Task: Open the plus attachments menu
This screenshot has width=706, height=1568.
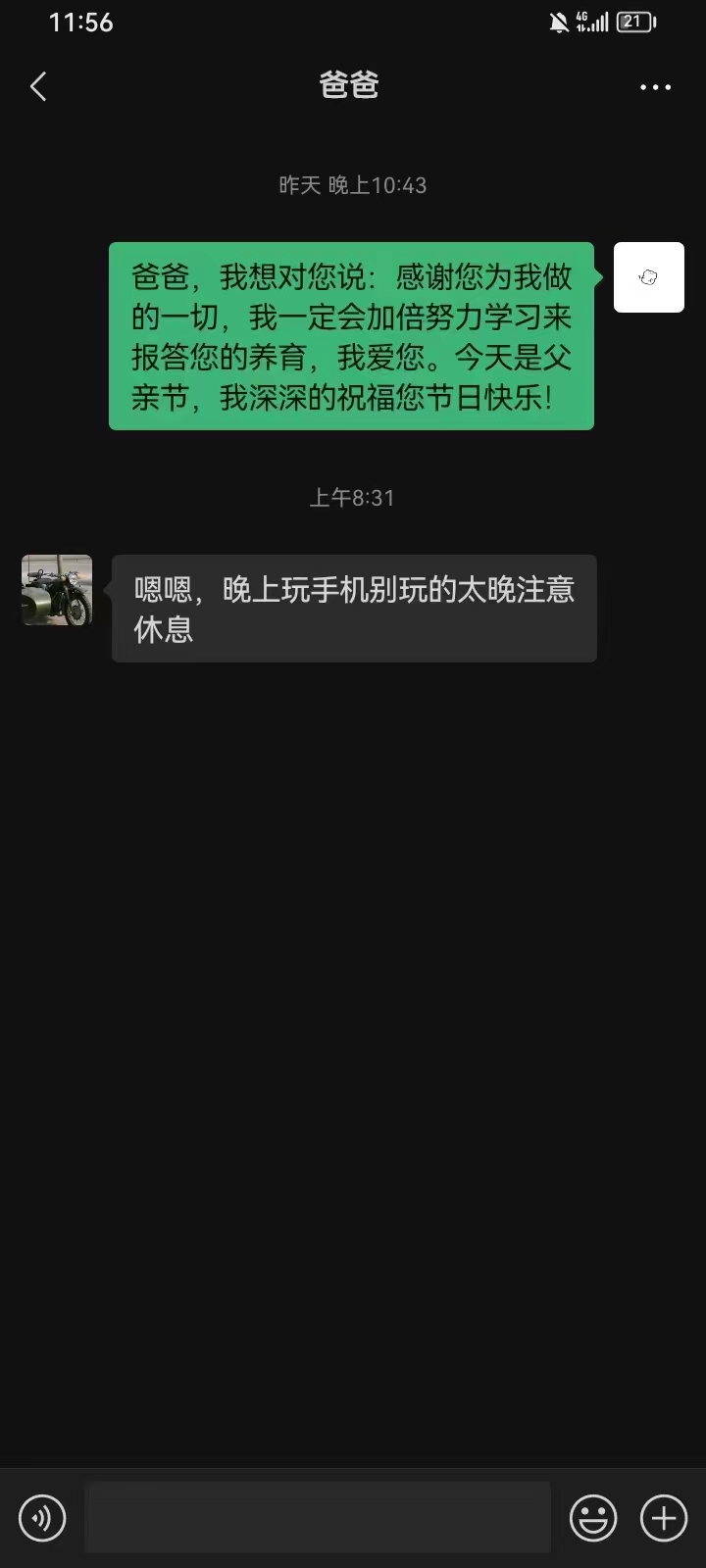Action: coord(664,1518)
